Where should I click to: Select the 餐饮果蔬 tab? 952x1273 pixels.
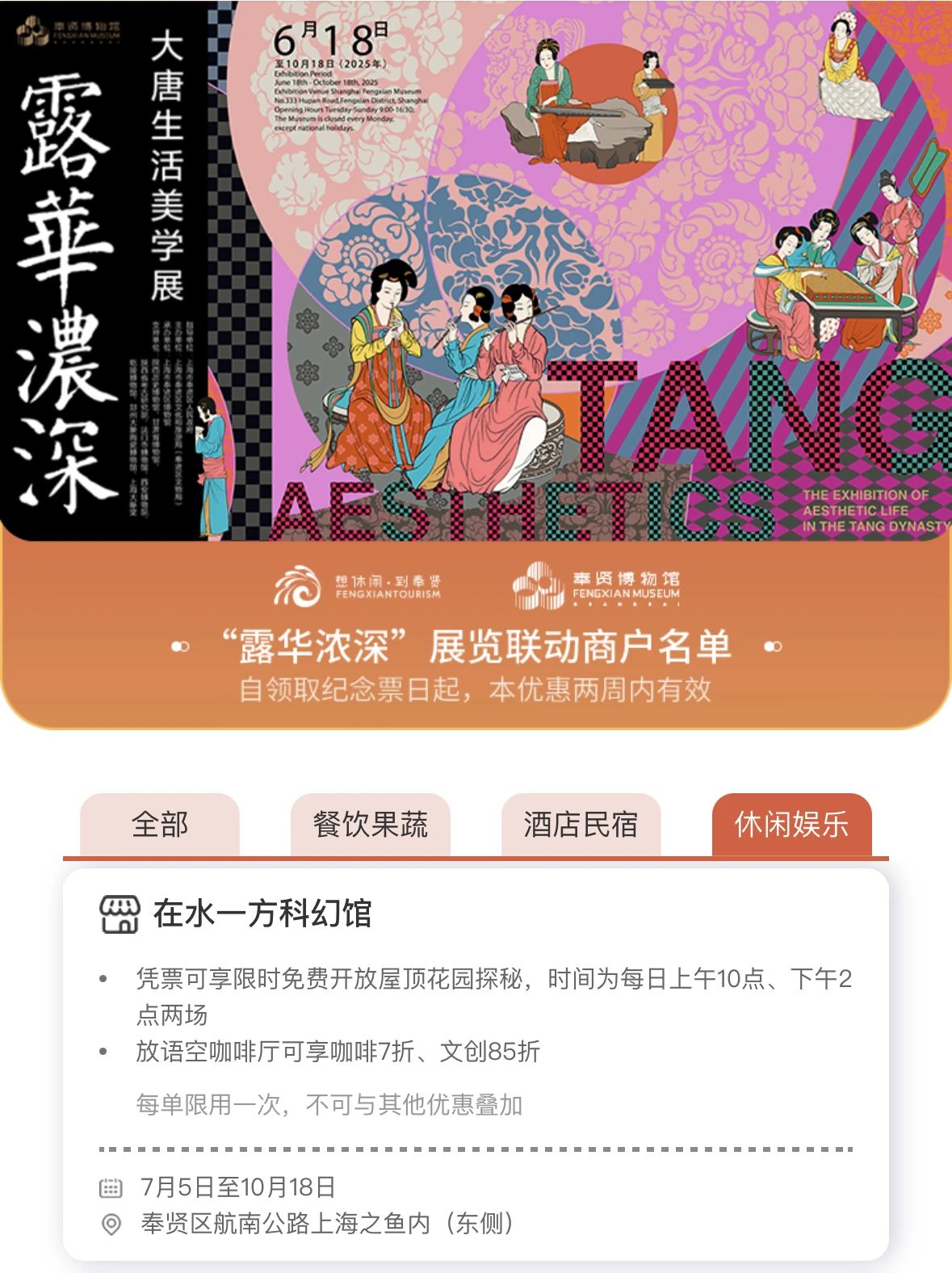370,825
